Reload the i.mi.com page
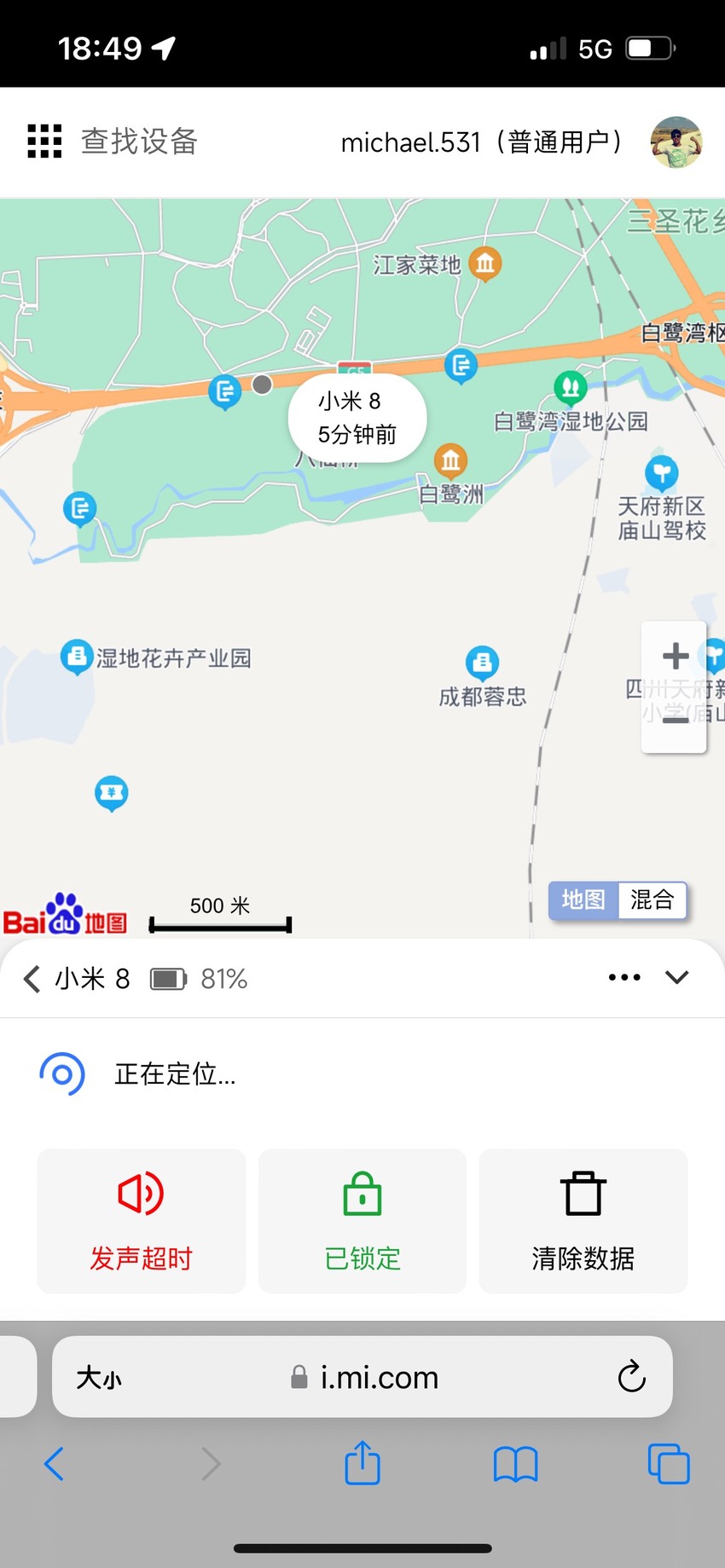Image resolution: width=725 pixels, height=1568 pixels. pyautogui.click(x=631, y=1376)
